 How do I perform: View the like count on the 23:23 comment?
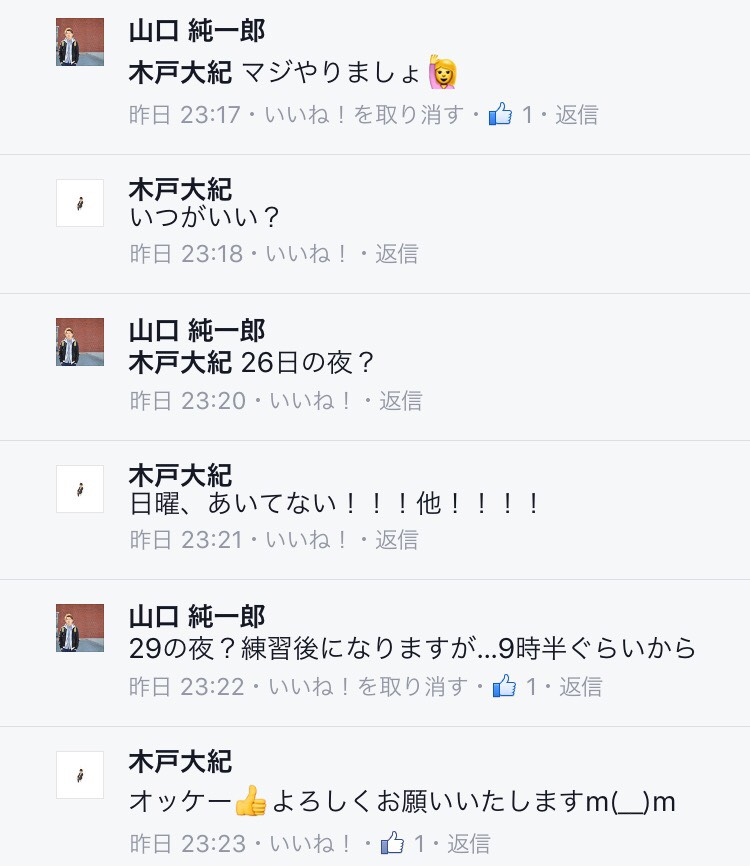click(405, 844)
